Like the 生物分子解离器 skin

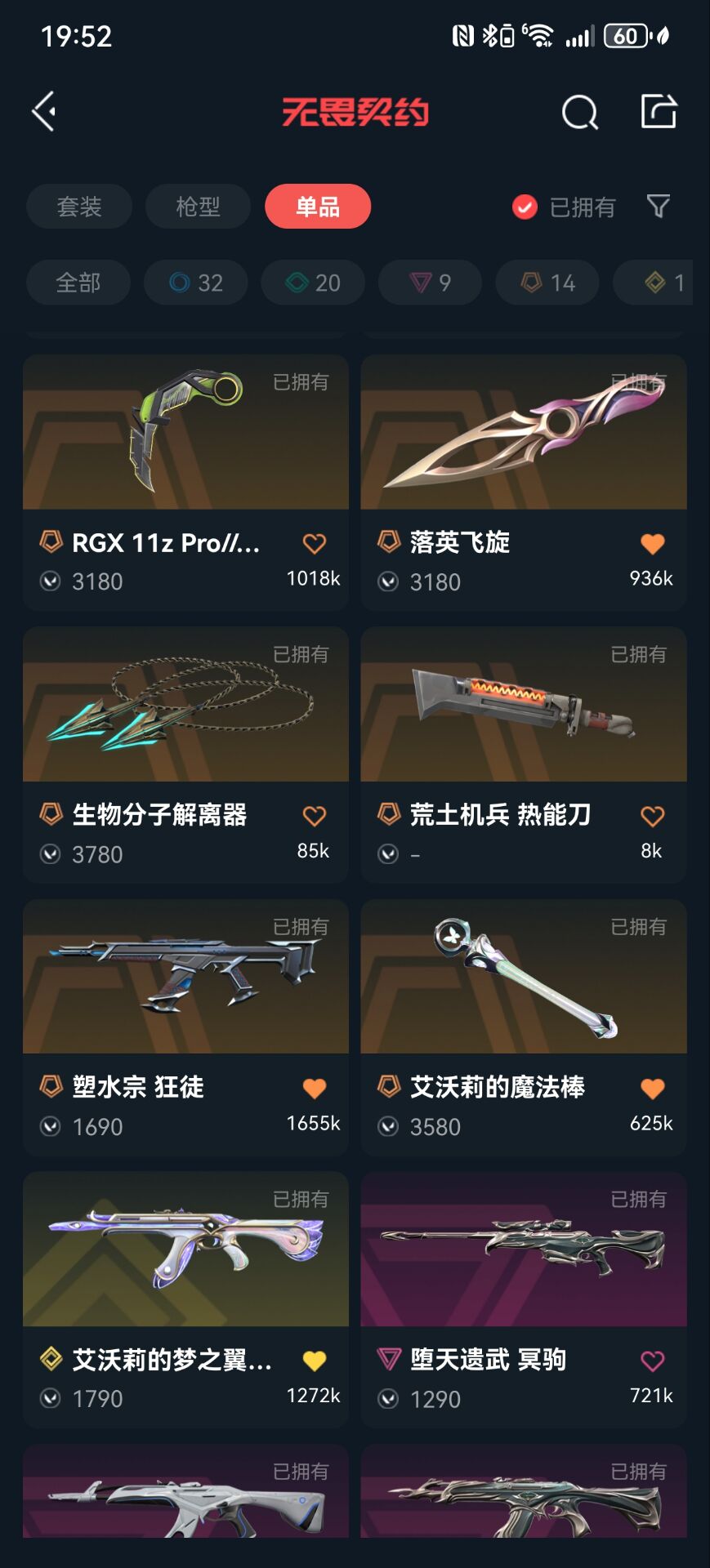pos(315,816)
